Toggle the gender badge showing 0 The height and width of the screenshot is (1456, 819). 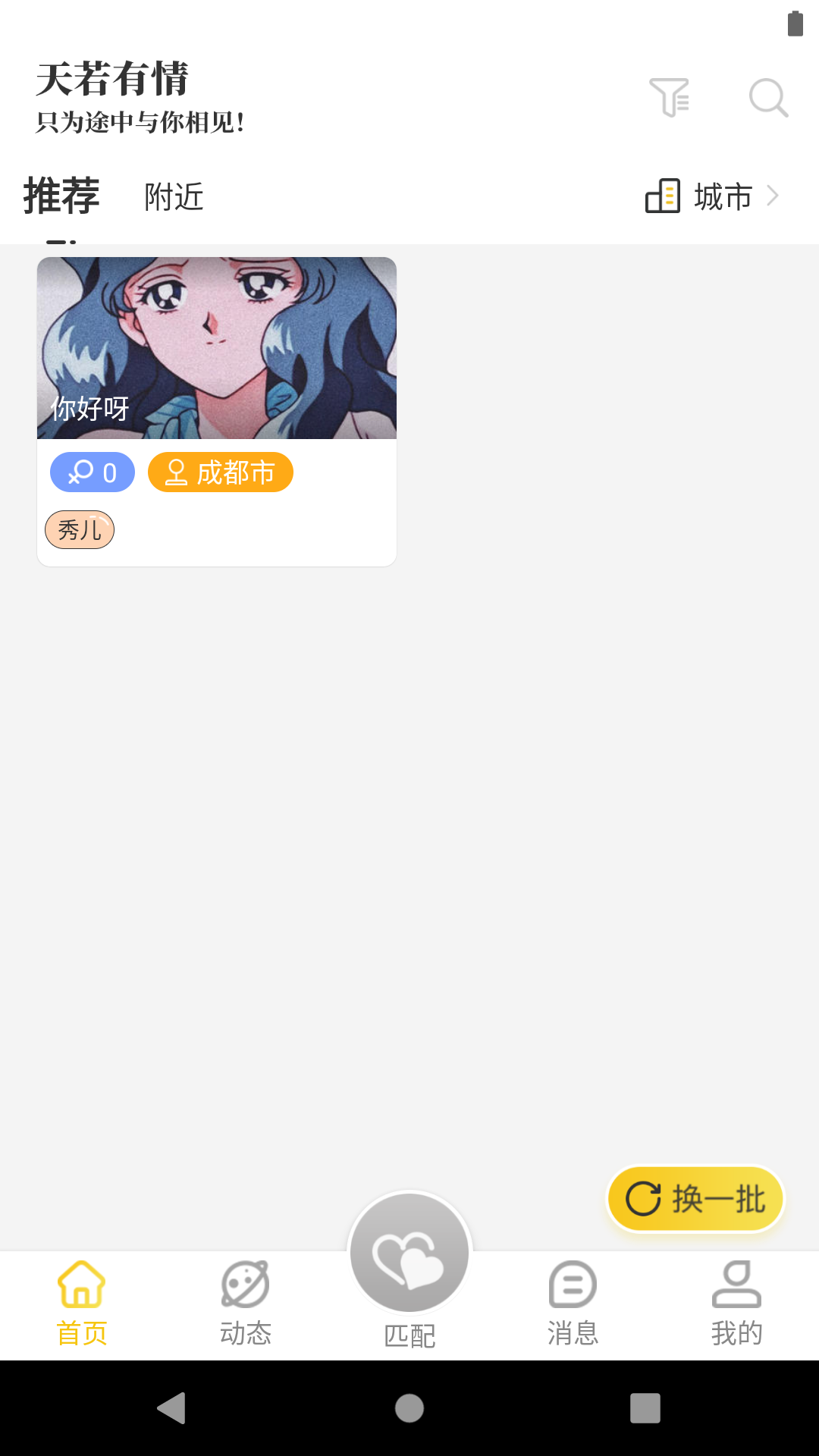coord(92,472)
